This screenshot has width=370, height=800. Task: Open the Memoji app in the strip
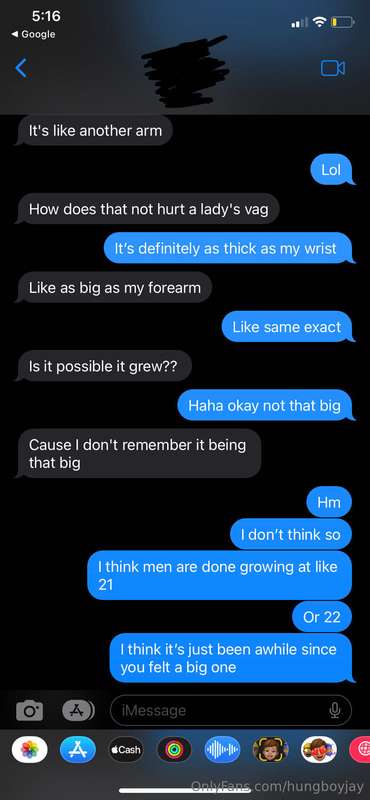tap(270, 749)
